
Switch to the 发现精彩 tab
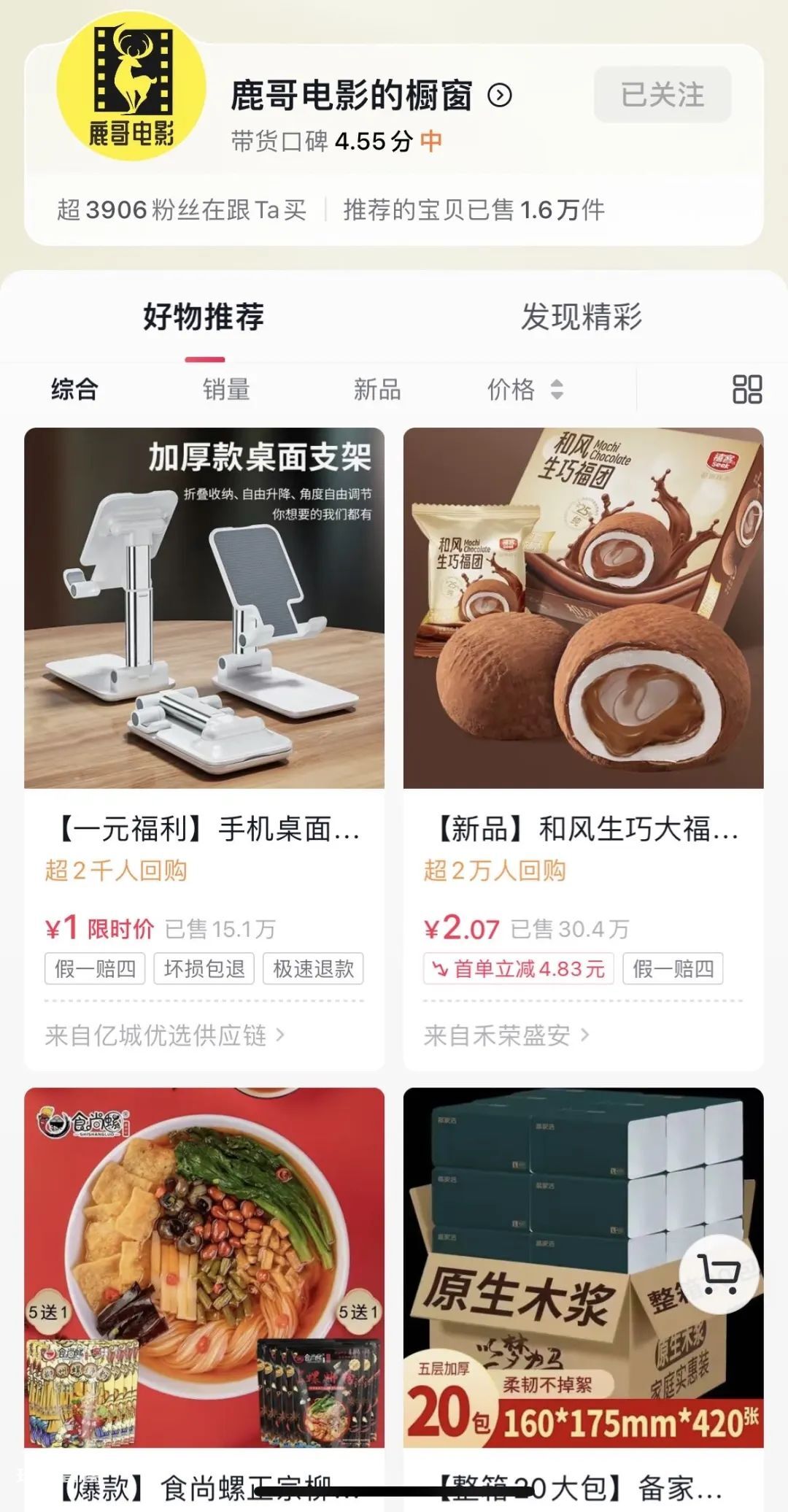(x=582, y=317)
